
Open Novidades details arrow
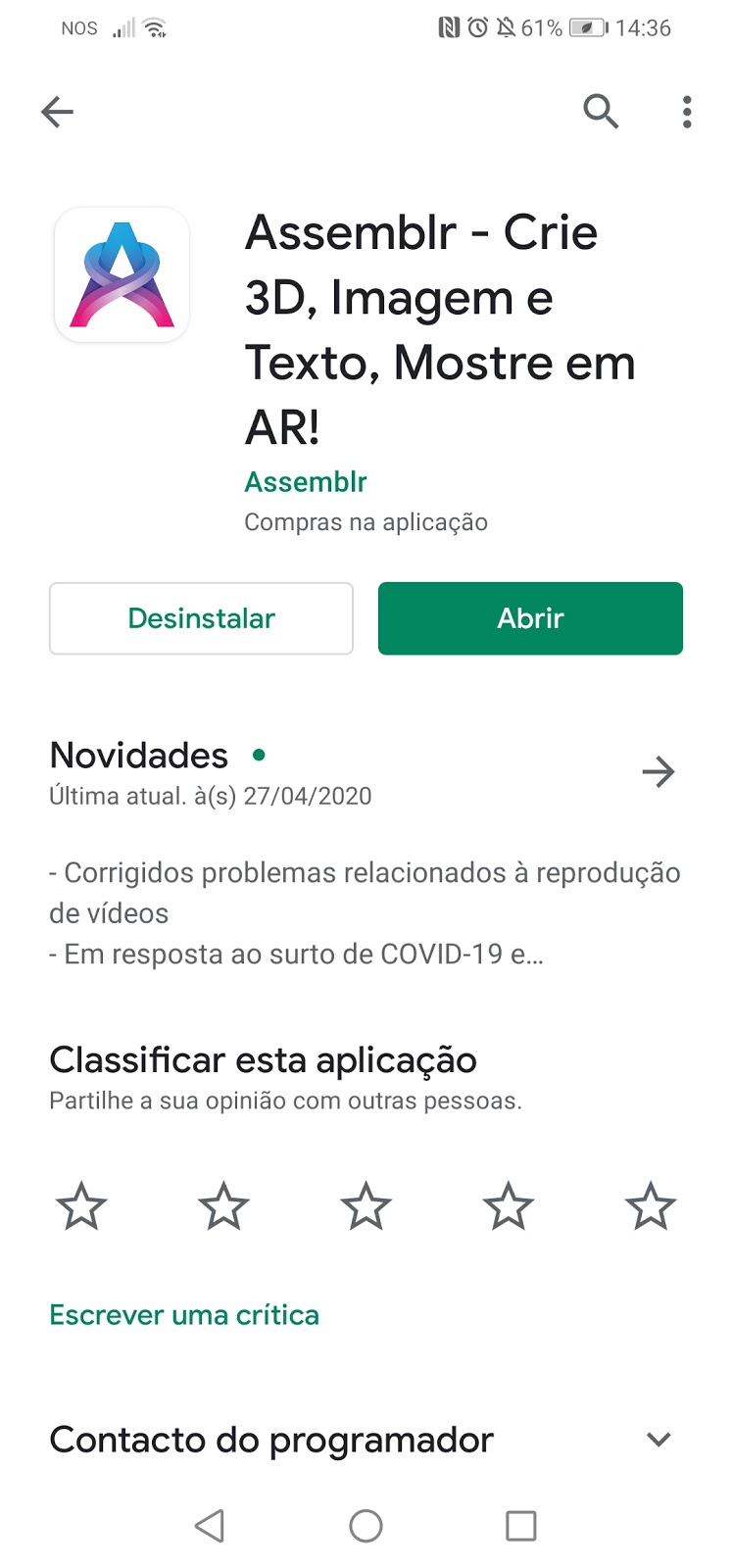pos(659,772)
